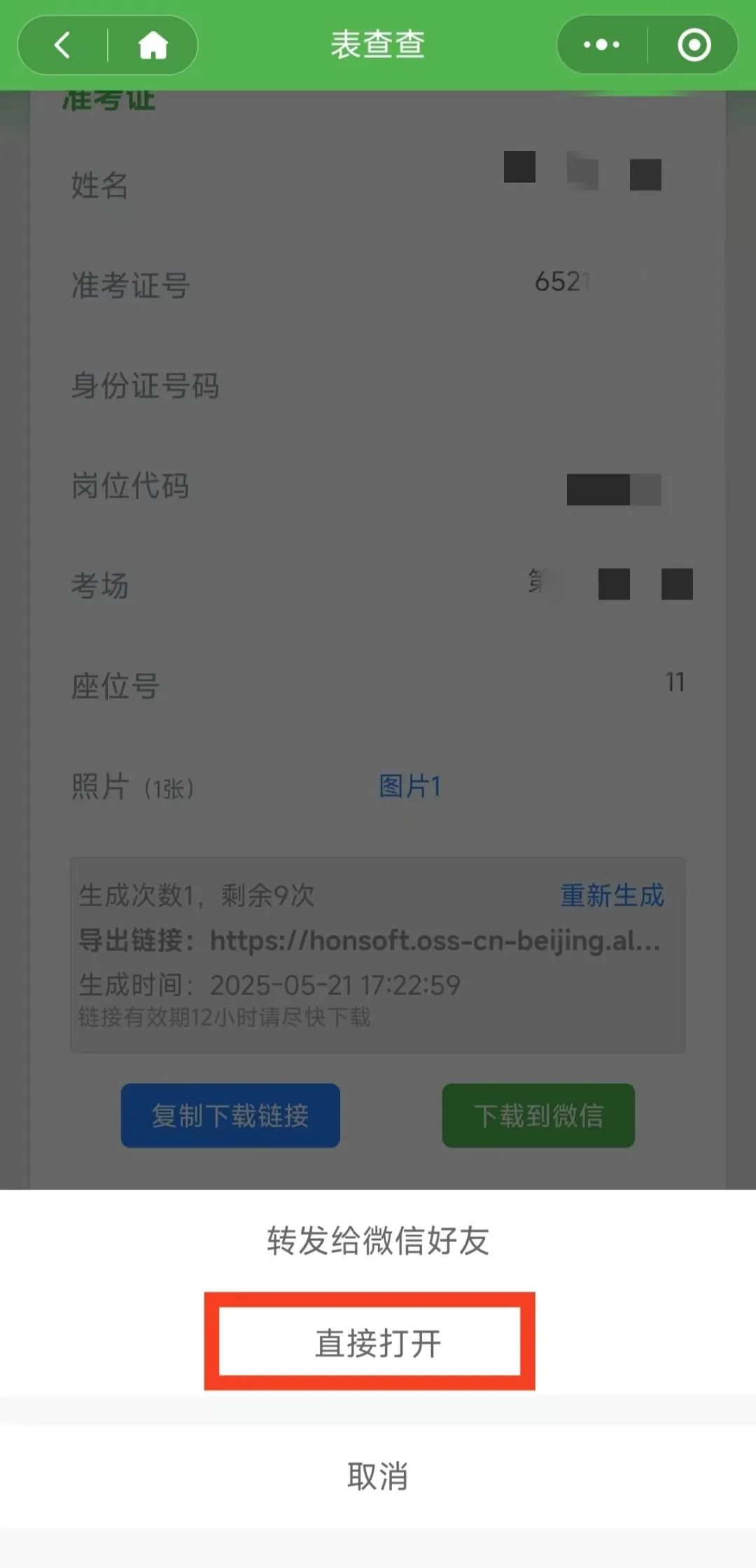Go back using the header arrow
The height and width of the screenshot is (1568, 756).
63,45
